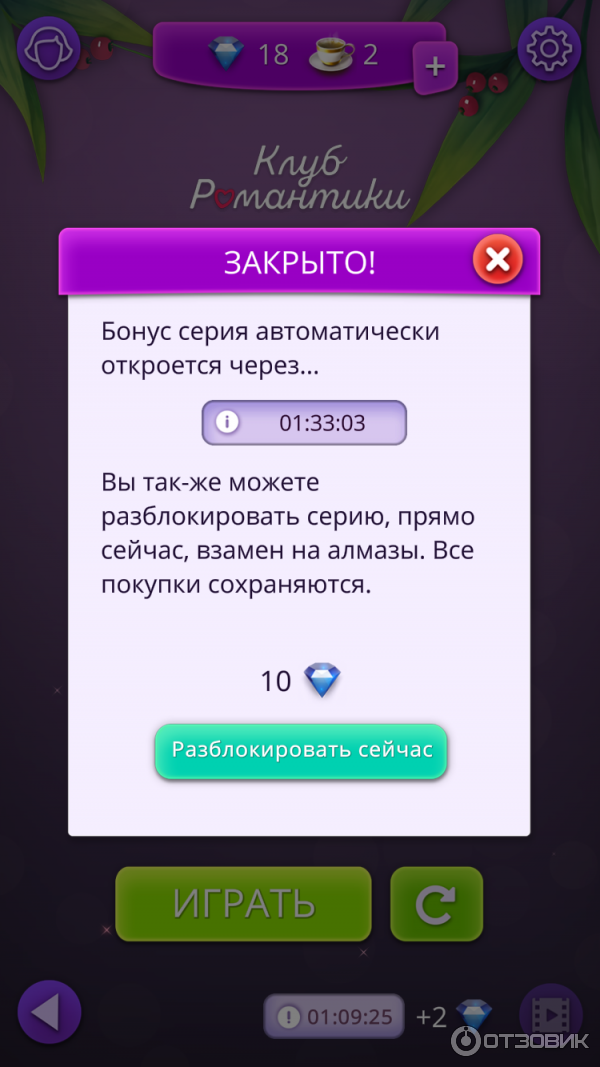The image size is (600, 1067).
Task: Add more diamonds with plus button
Action: pyautogui.click(x=435, y=67)
